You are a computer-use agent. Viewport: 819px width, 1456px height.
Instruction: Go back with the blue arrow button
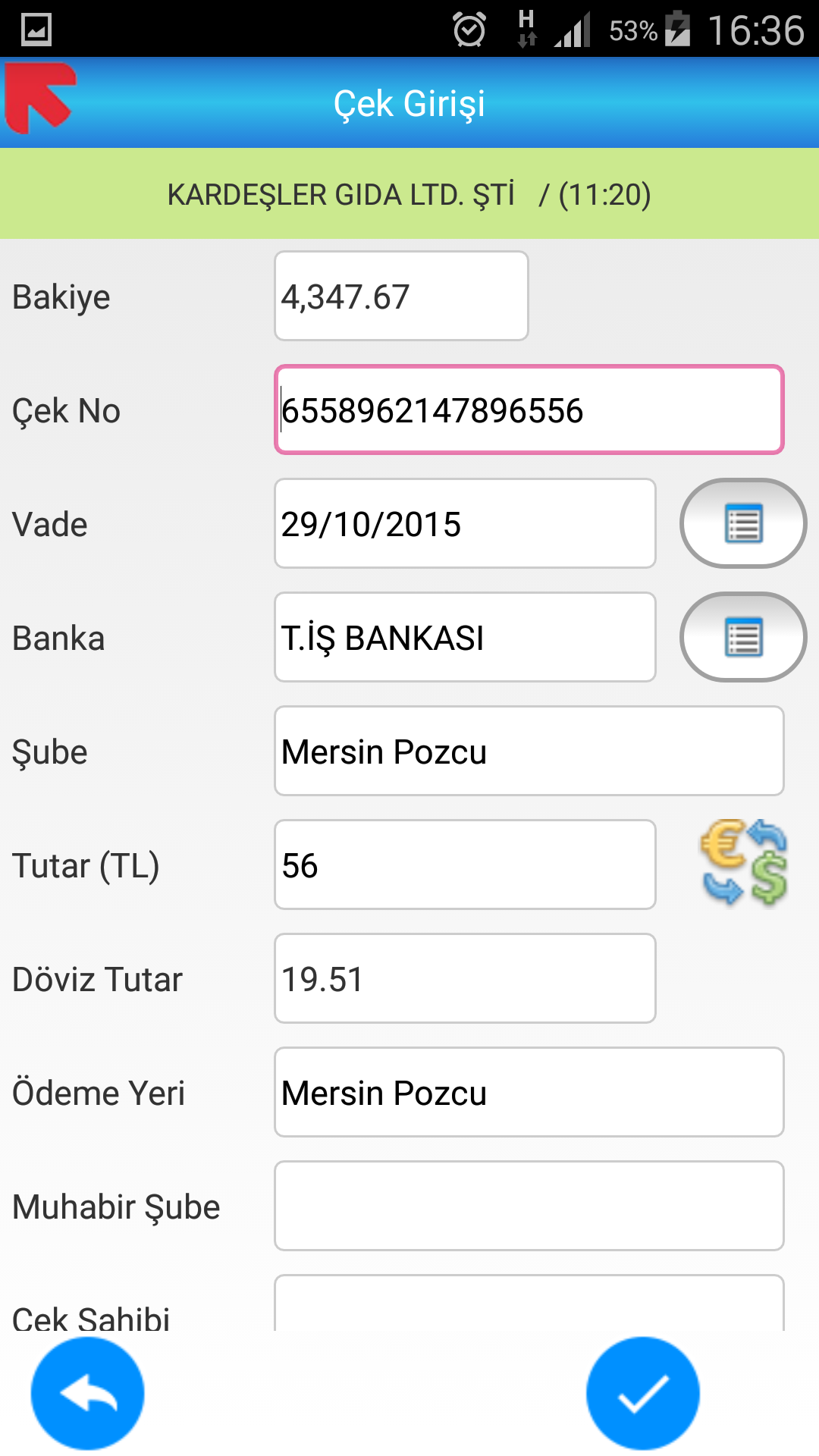(88, 1394)
